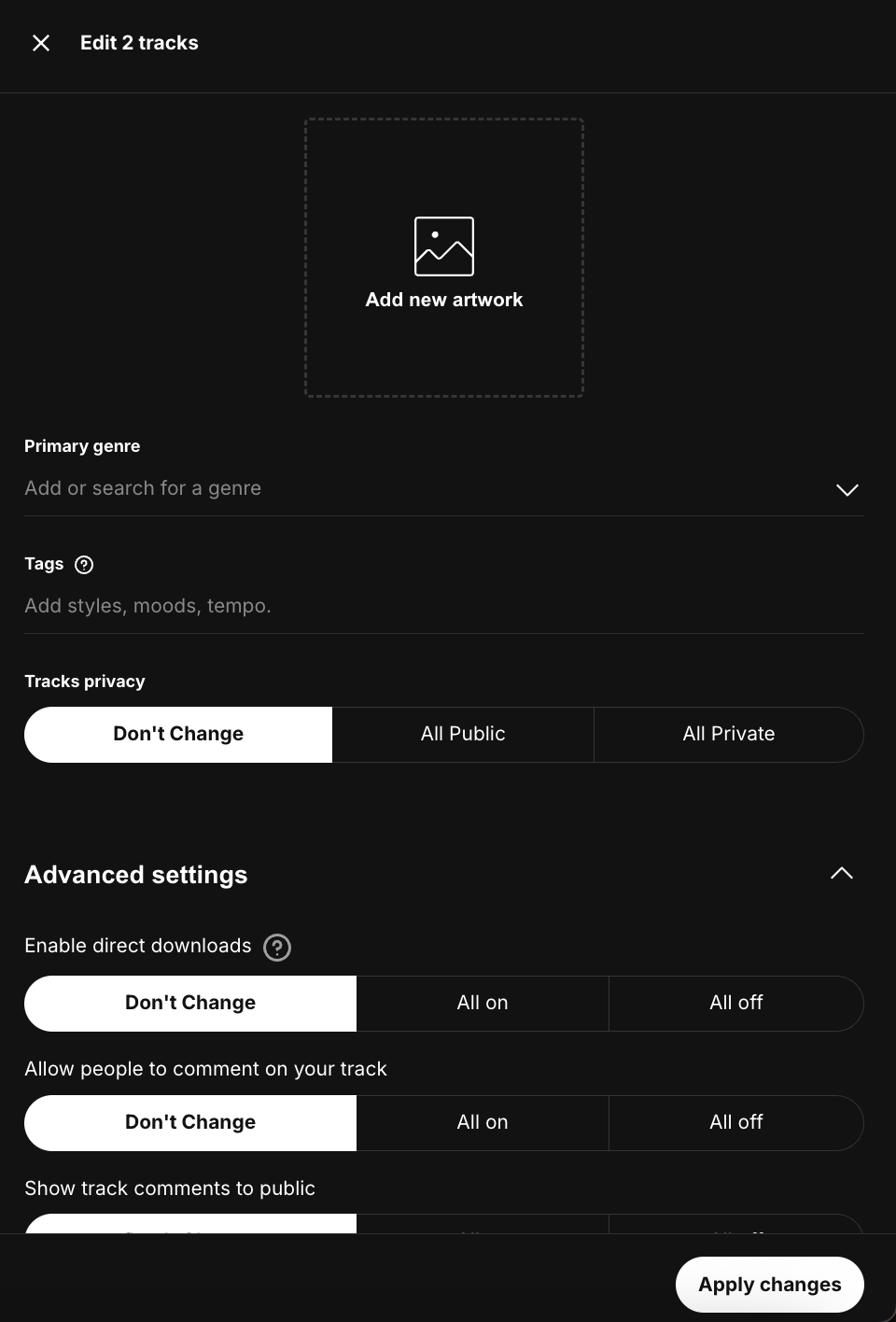Select Don't Change for track commenting

click(190, 1123)
